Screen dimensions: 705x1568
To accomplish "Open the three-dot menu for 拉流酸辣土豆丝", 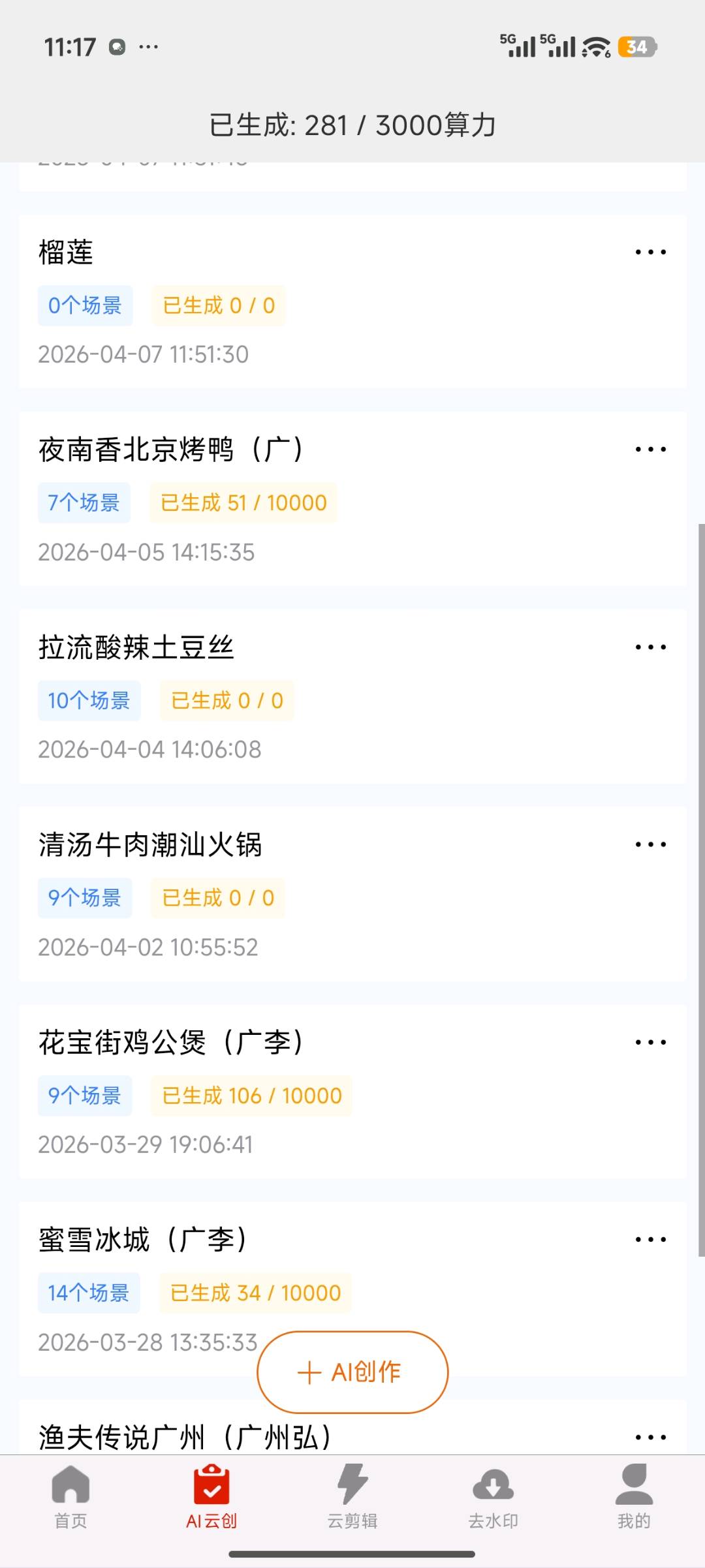I will click(650, 647).
